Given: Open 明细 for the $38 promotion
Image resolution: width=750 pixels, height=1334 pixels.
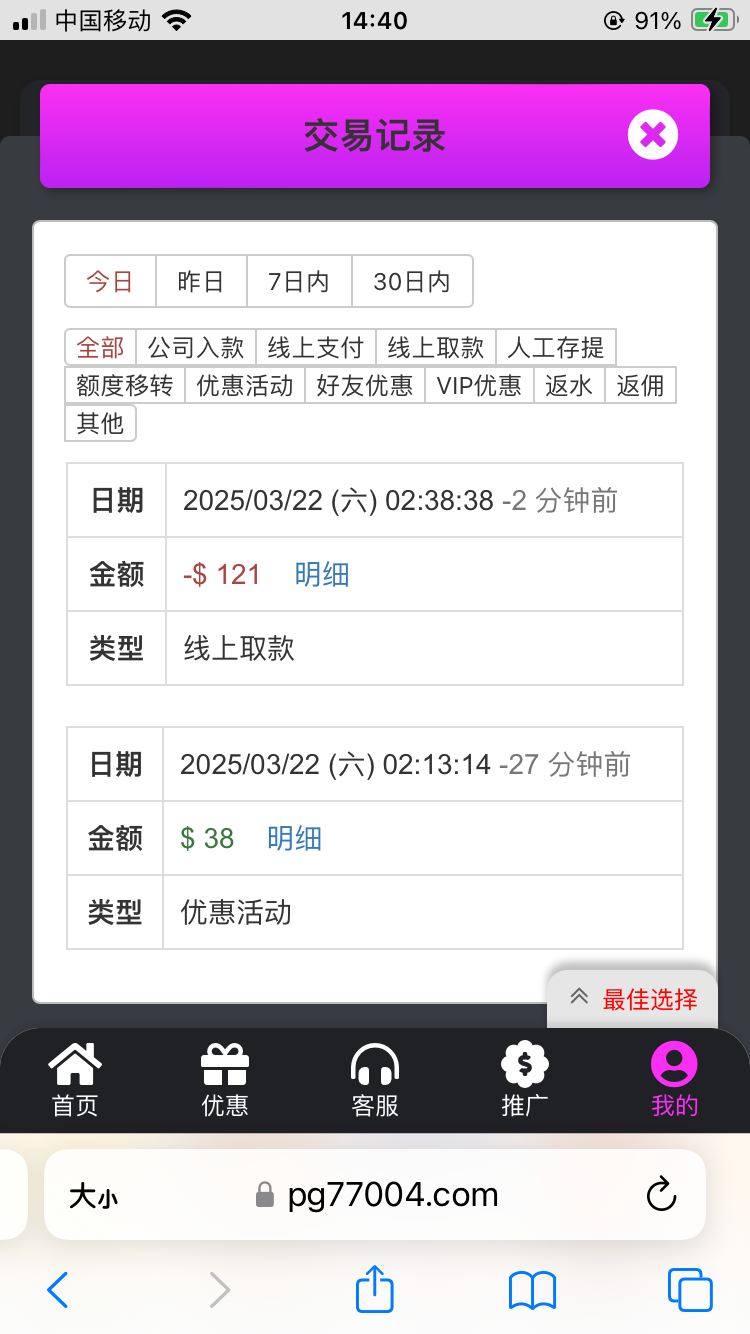Looking at the screenshot, I should coord(295,838).
